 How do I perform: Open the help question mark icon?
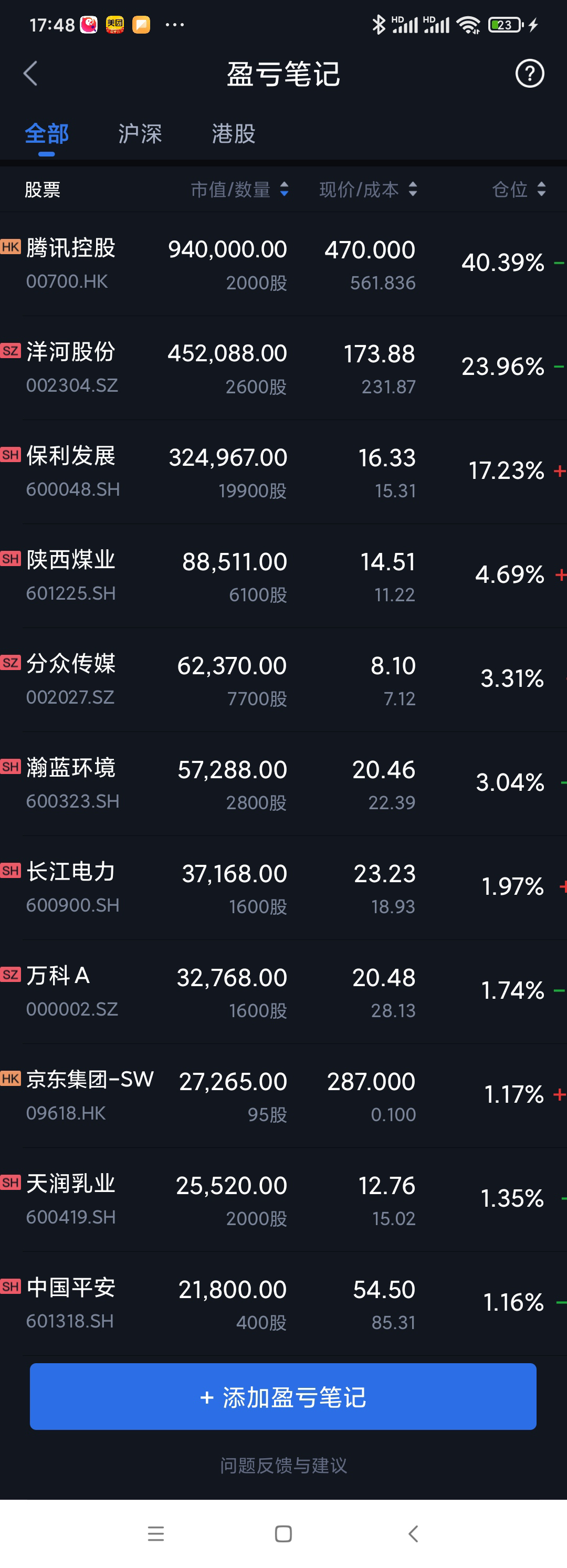pos(529,74)
